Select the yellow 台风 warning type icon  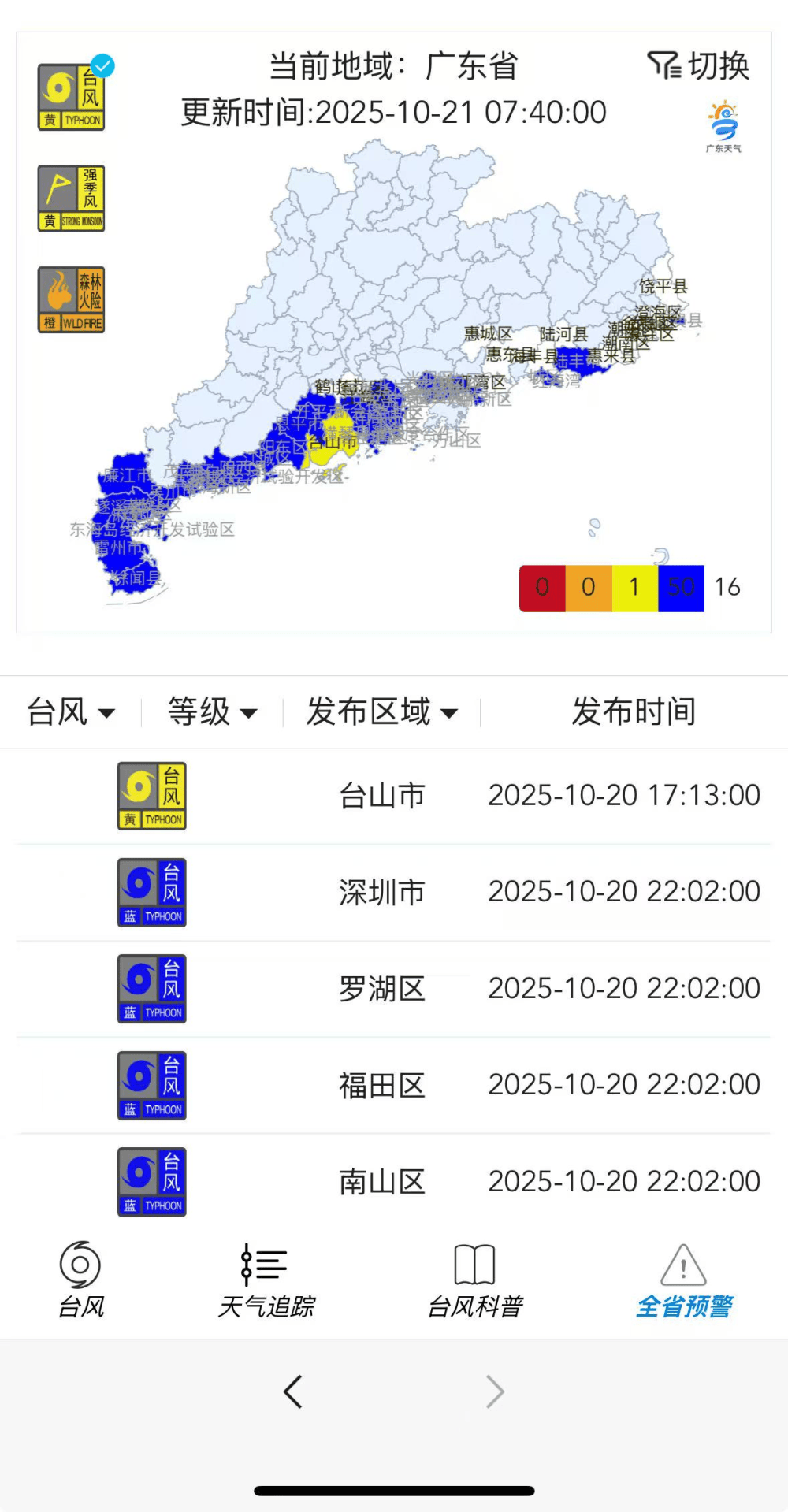72,97
